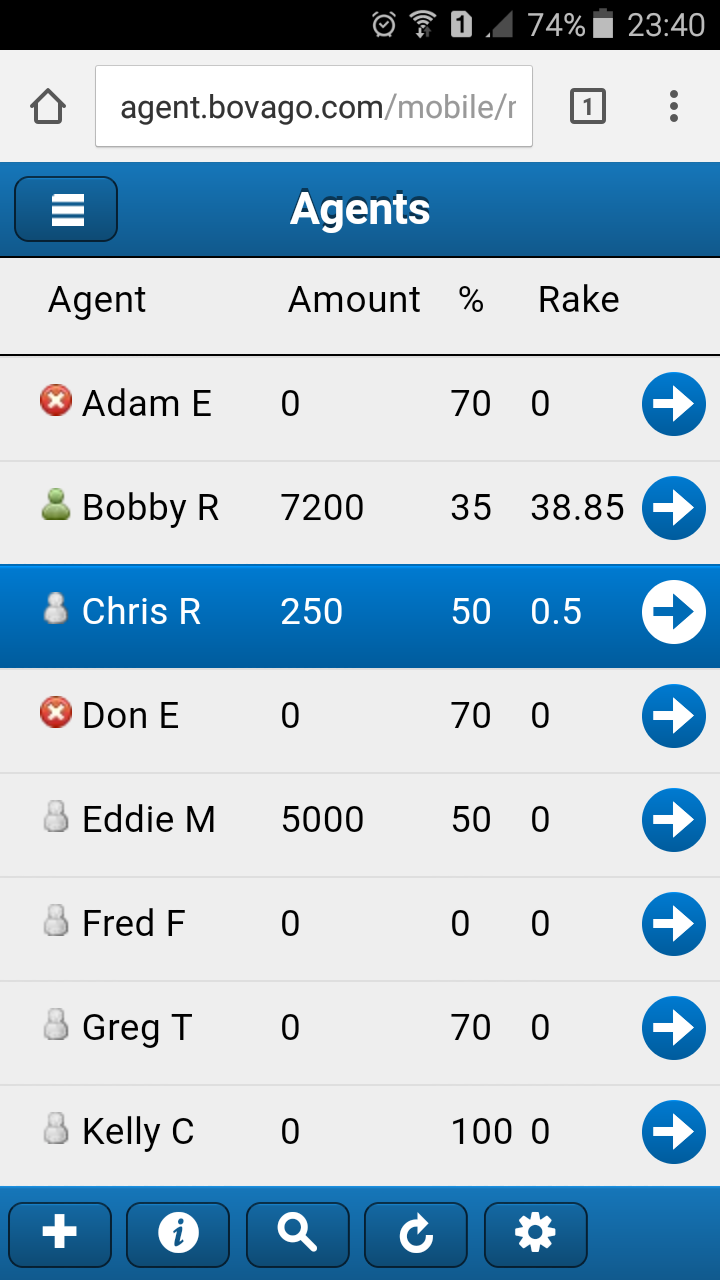Tap the arrow next to Don E
This screenshot has width=720, height=1280.
(x=673, y=716)
